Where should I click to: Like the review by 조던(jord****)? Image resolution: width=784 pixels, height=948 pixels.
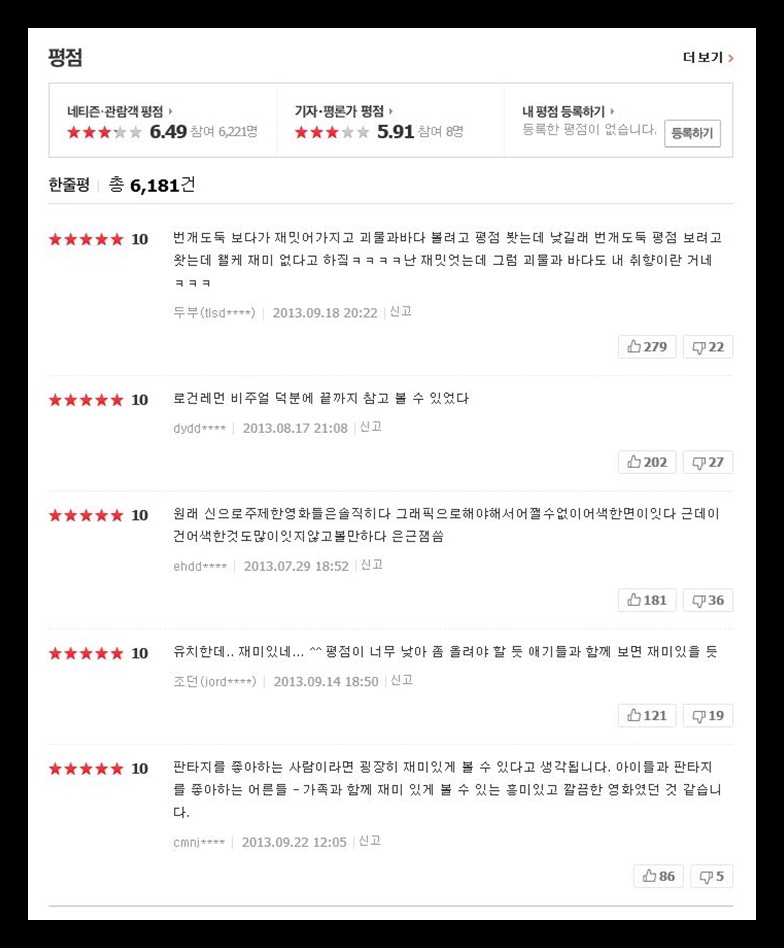tap(647, 715)
